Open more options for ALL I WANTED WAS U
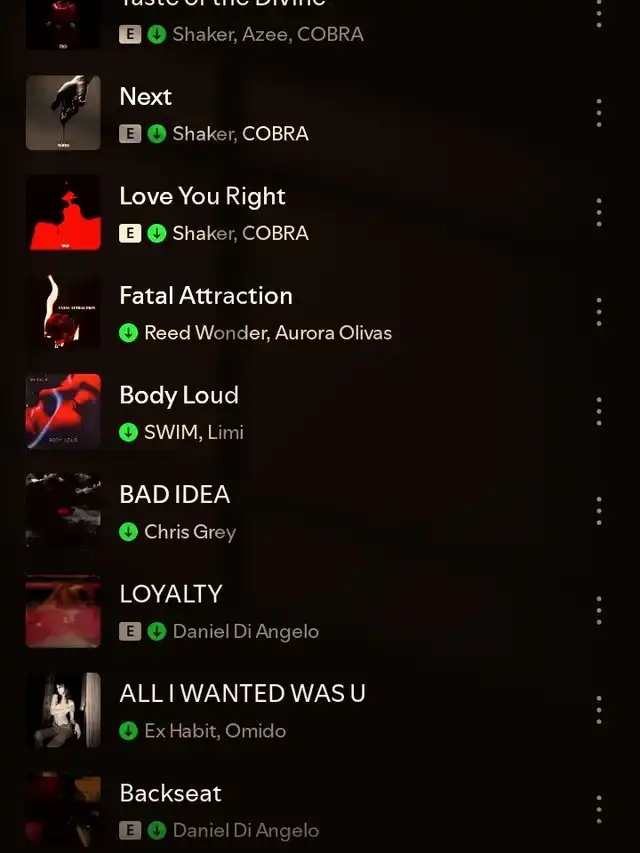Viewport: 640px width, 853px height. [x=598, y=710]
